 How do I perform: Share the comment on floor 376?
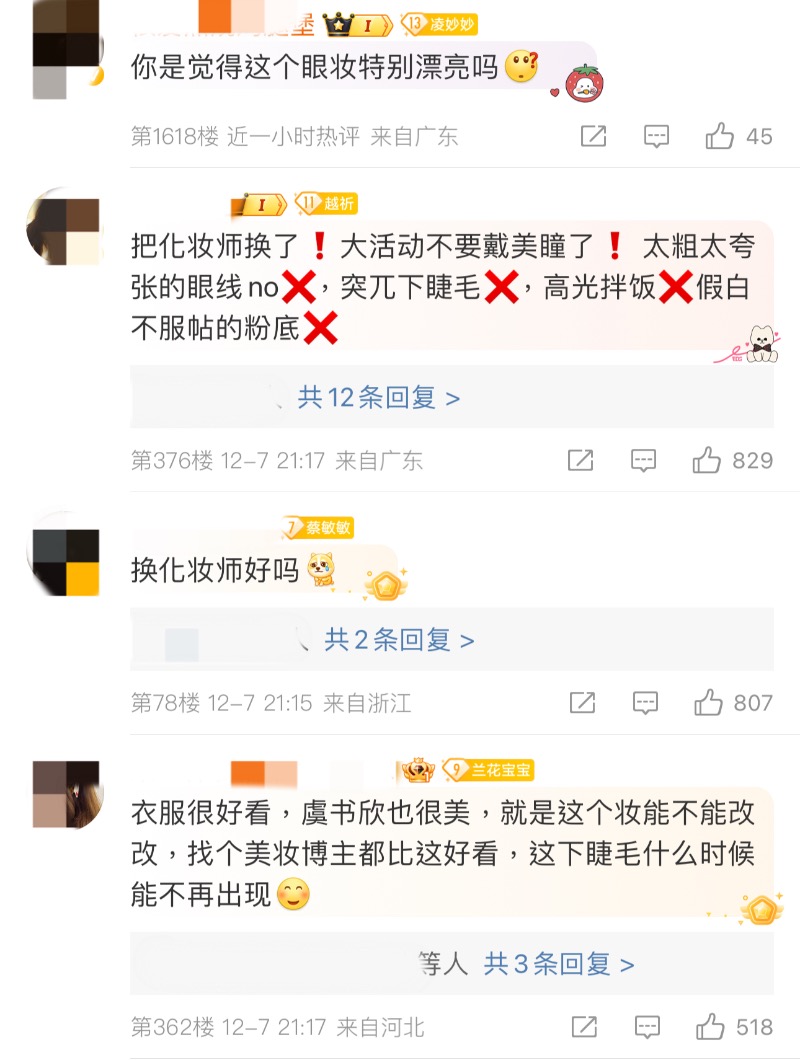(581, 460)
